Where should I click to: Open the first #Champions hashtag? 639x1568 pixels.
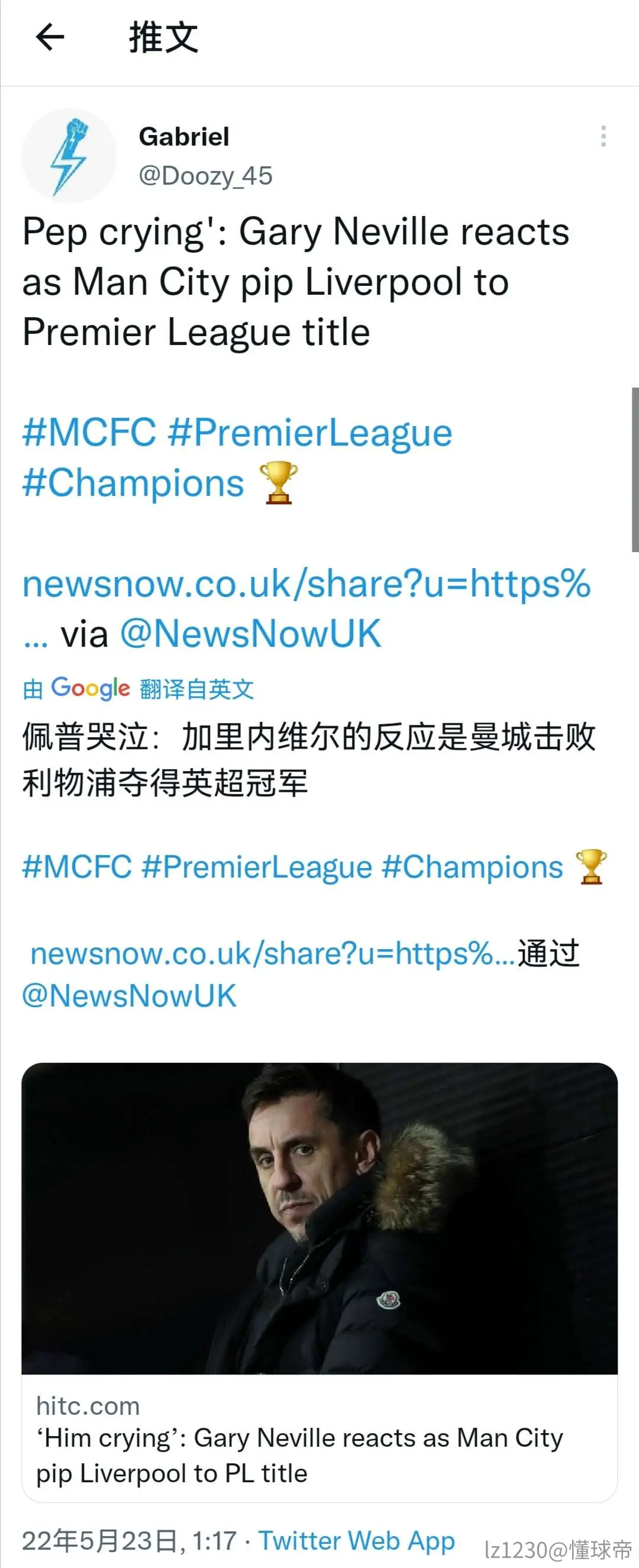pyautogui.click(x=133, y=483)
